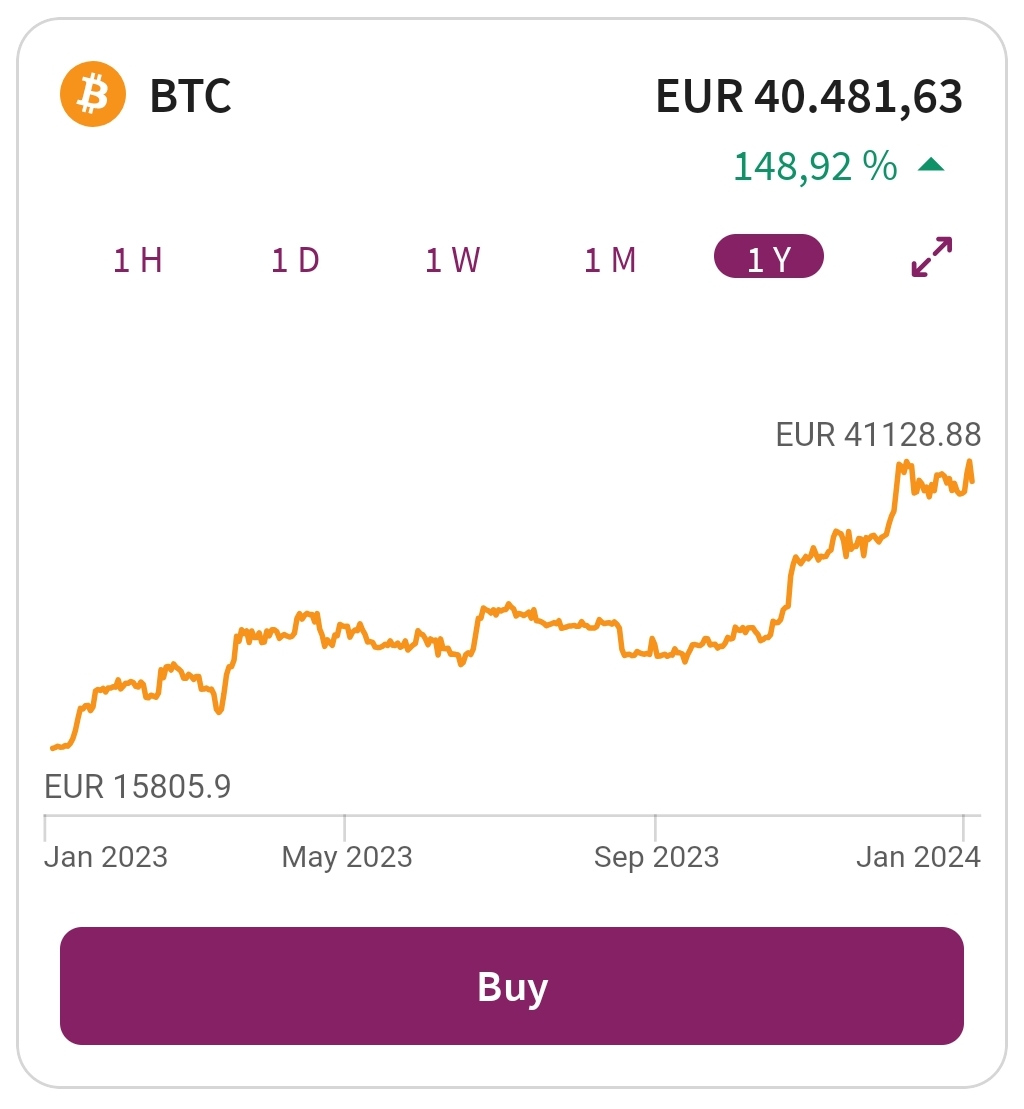Click the EUR 40.481,63 price display
Image resolution: width=1024 pixels, height=1109 pixels.
click(x=810, y=97)
